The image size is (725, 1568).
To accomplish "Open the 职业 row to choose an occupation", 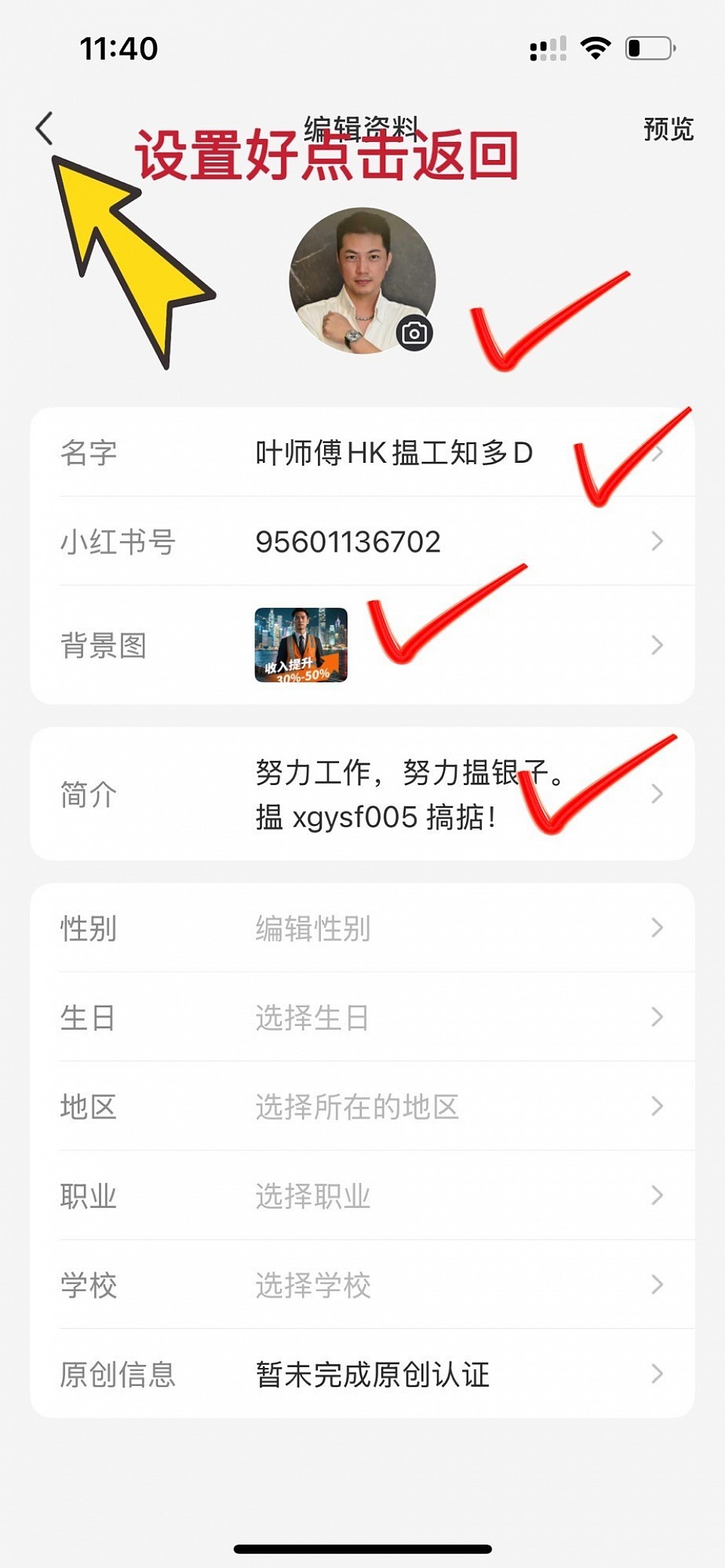I will click(362, 1195).
